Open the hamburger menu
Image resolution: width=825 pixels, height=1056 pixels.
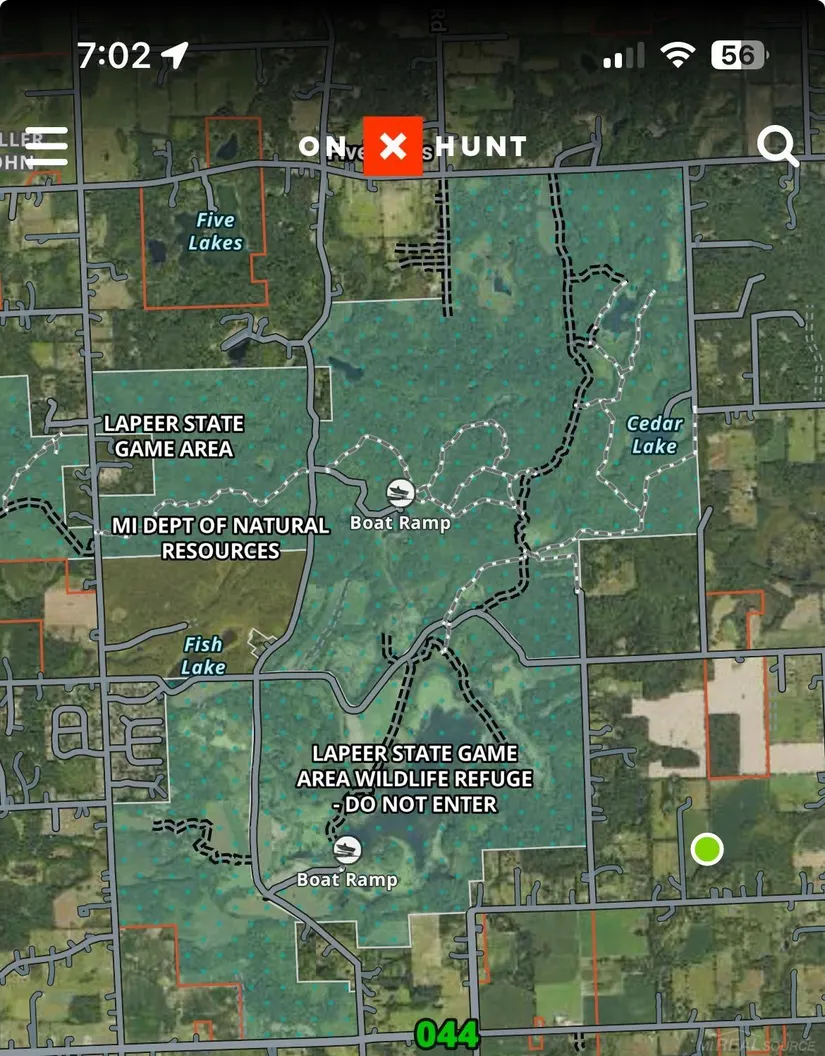(45, 146)
